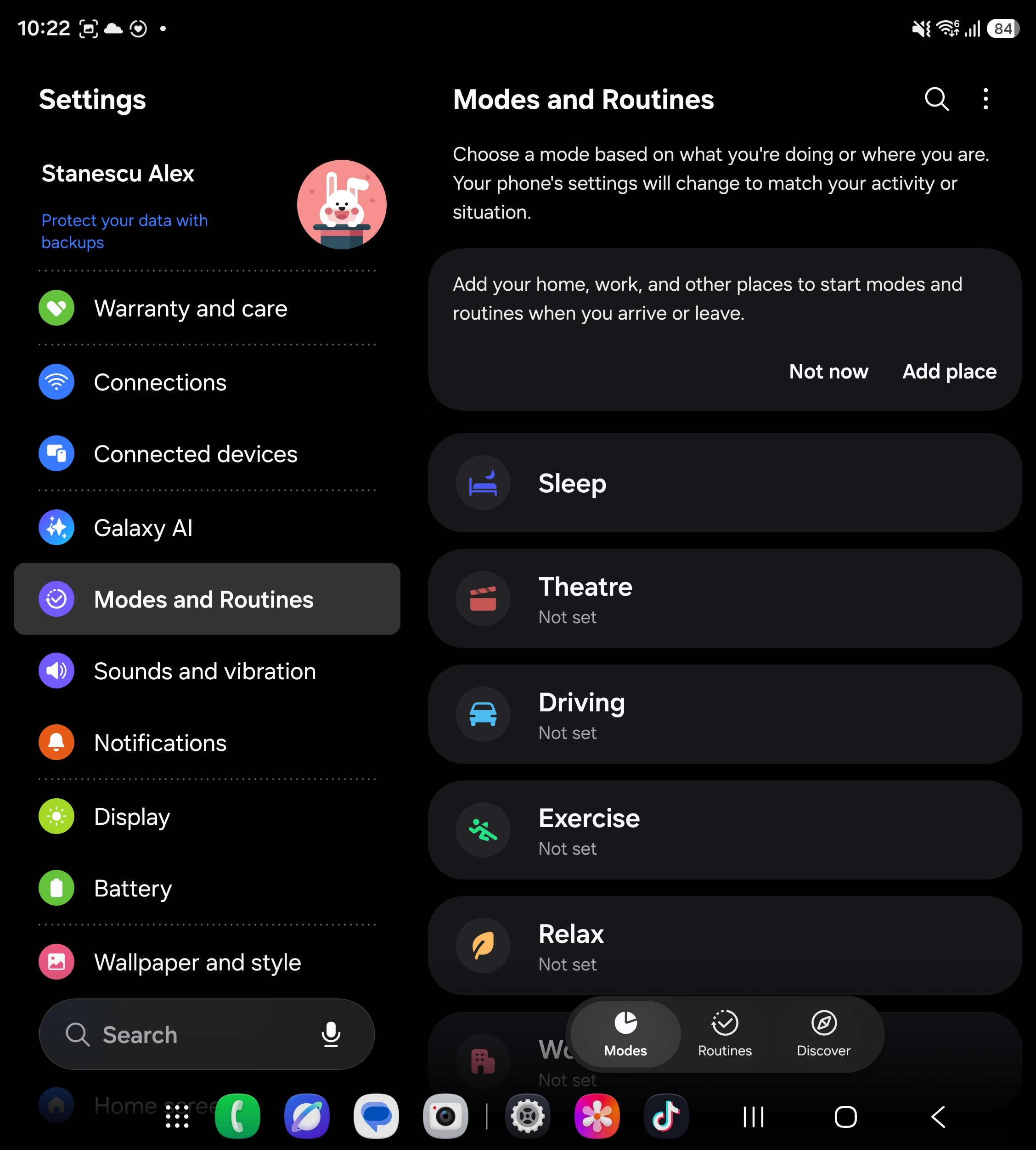Screen dimensions: 1036x1150
Task: Open Notifications settings
Action: pyautogui.click(x=207, y=743)
